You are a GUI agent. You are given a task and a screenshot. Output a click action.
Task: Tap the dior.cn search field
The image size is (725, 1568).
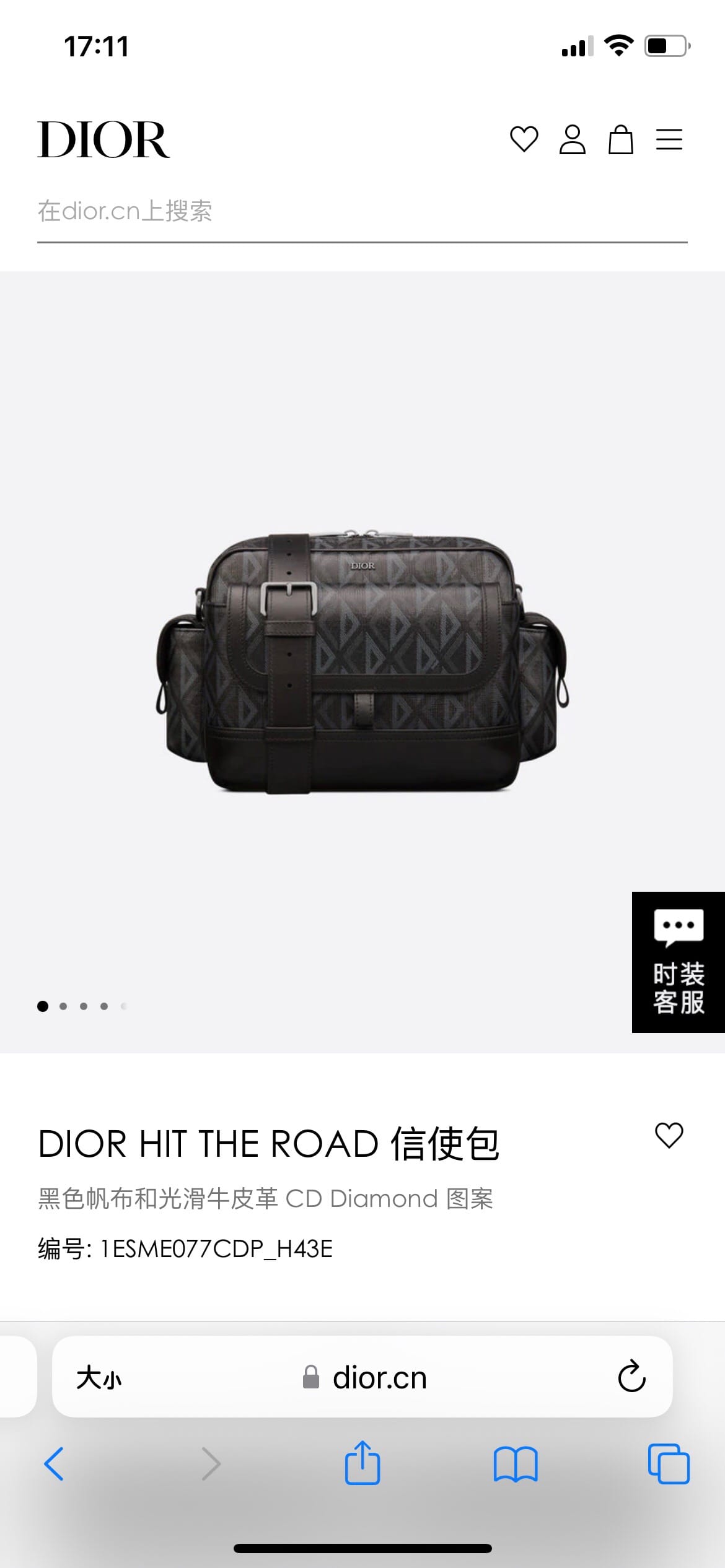362,212
